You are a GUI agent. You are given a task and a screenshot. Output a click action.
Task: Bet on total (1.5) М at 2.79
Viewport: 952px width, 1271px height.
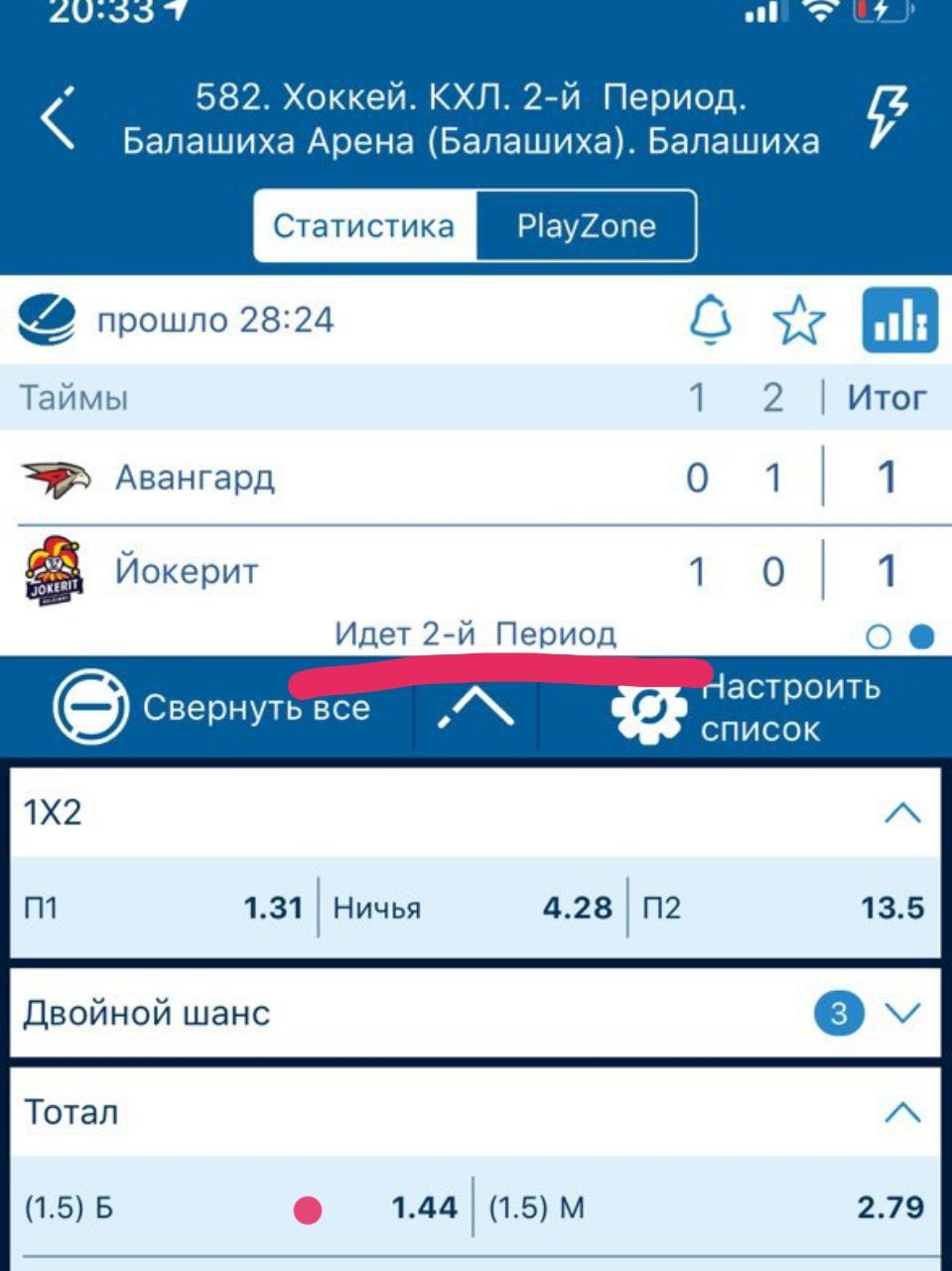(705, 1208)
